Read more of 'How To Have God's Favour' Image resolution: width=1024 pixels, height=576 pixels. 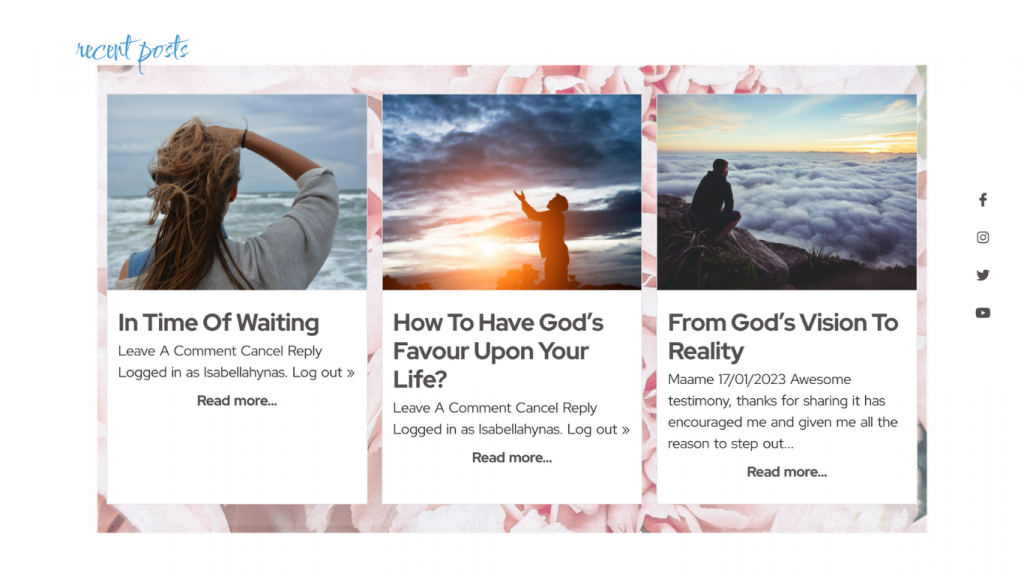pos(511,458)
